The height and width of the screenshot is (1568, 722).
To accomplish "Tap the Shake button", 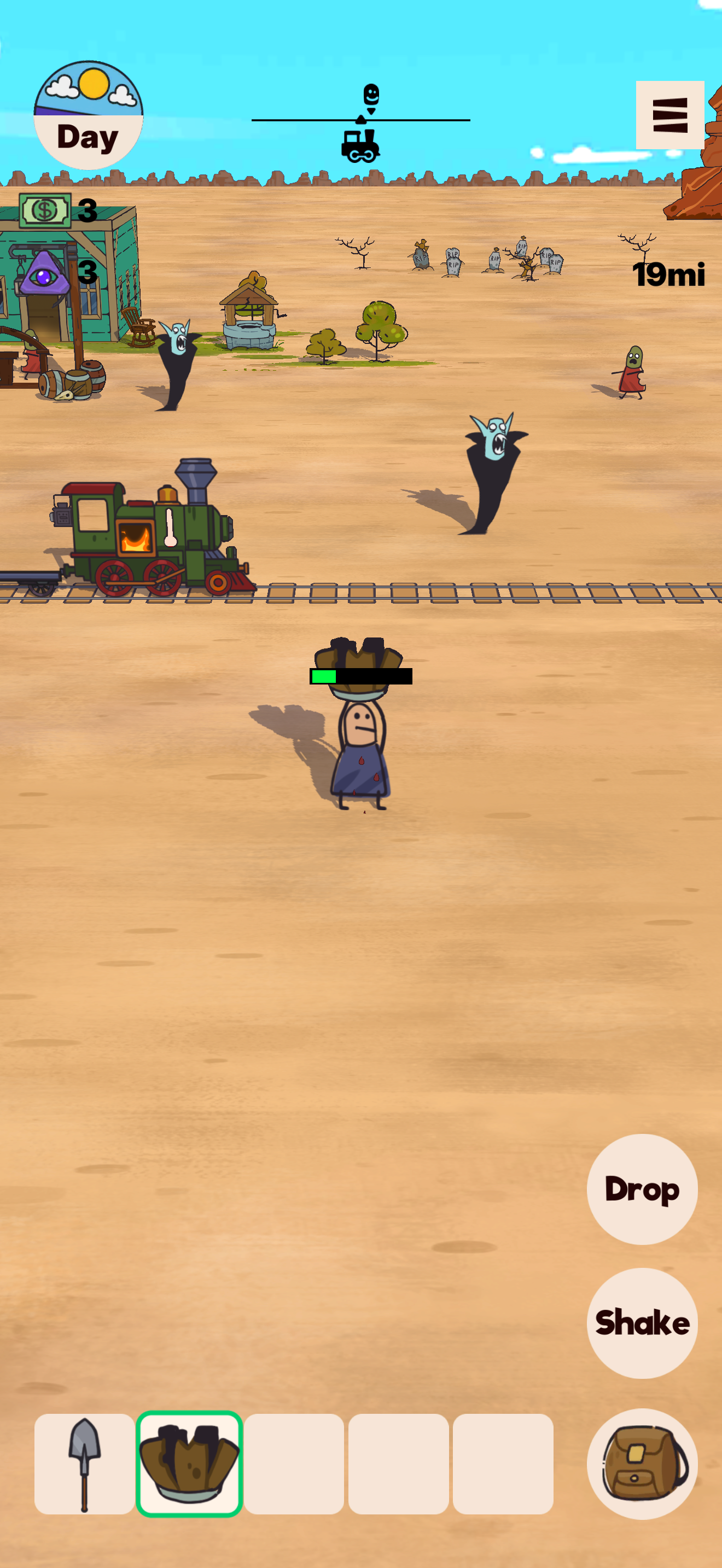I will [642, 1323].
